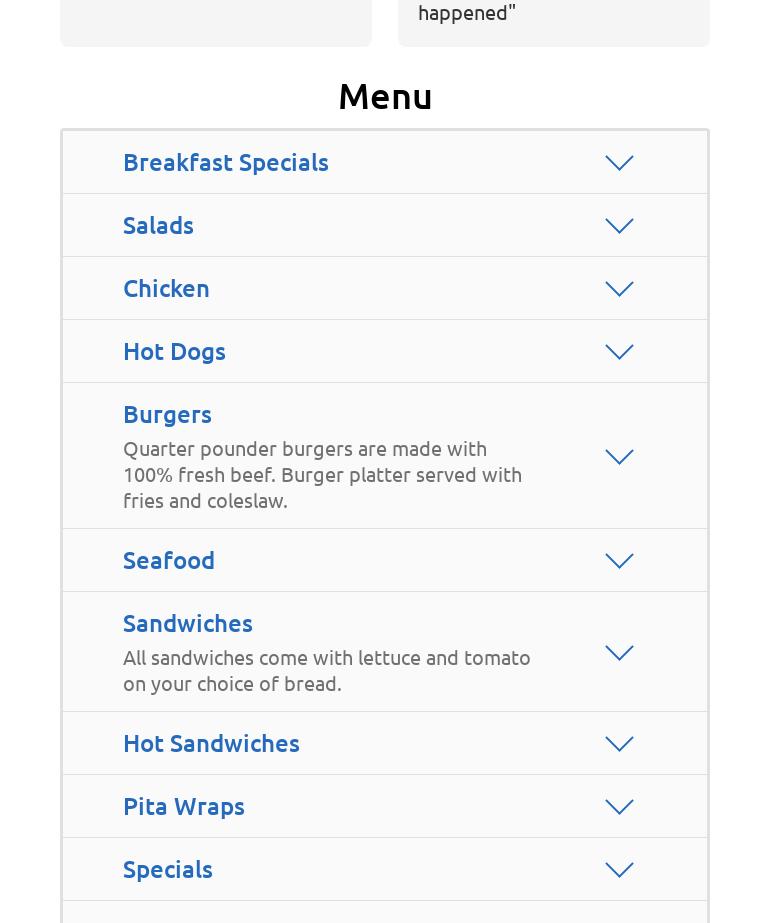Image resolution: width=770 pixels, height=923 pixels.
Task: Expand the Hot Sandwiches list
Action: pyautogui.click(x=619, y=744)
